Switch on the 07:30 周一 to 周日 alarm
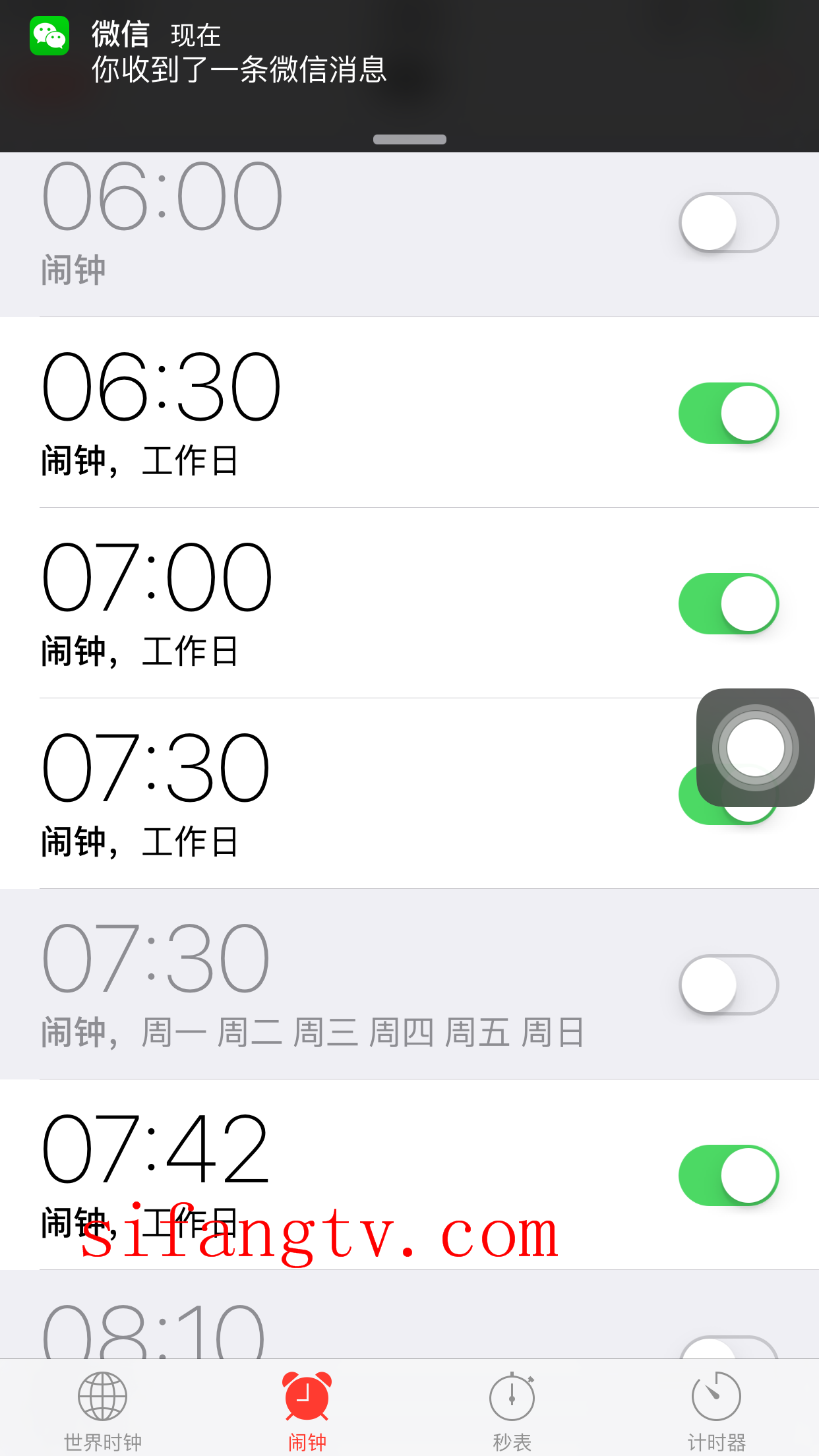The height and width of the screenshot is (1456, 819). coord(728,985)
